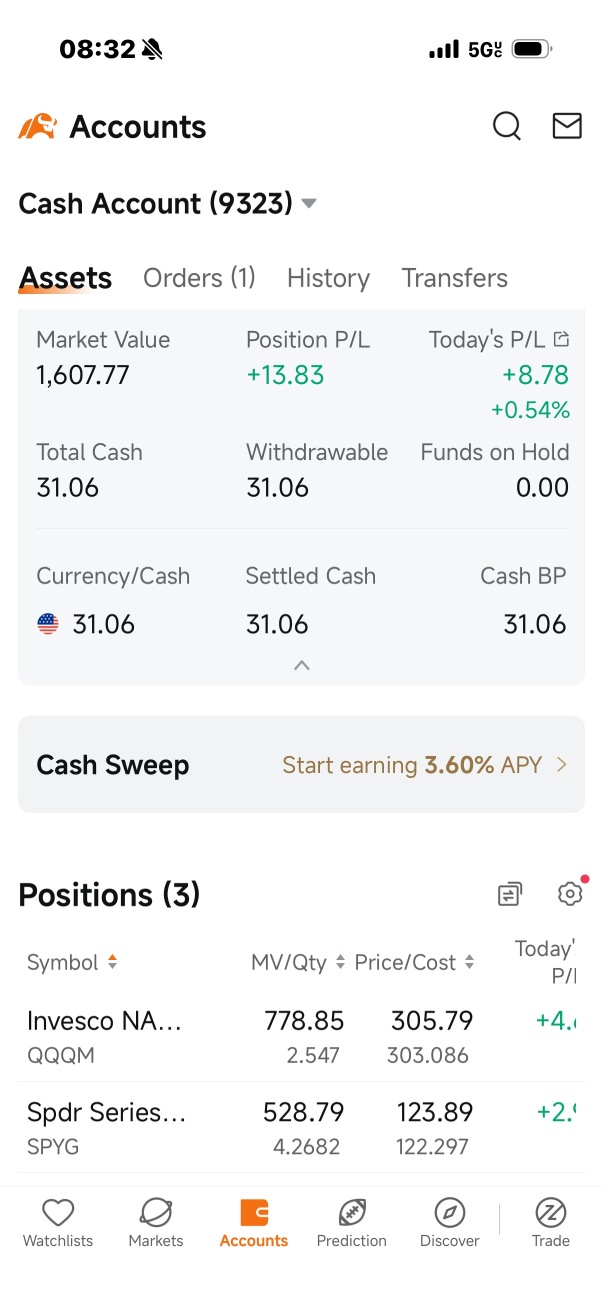Sort positions by Symbol
The image size is (603, 1311).
(x=72, y=962)
